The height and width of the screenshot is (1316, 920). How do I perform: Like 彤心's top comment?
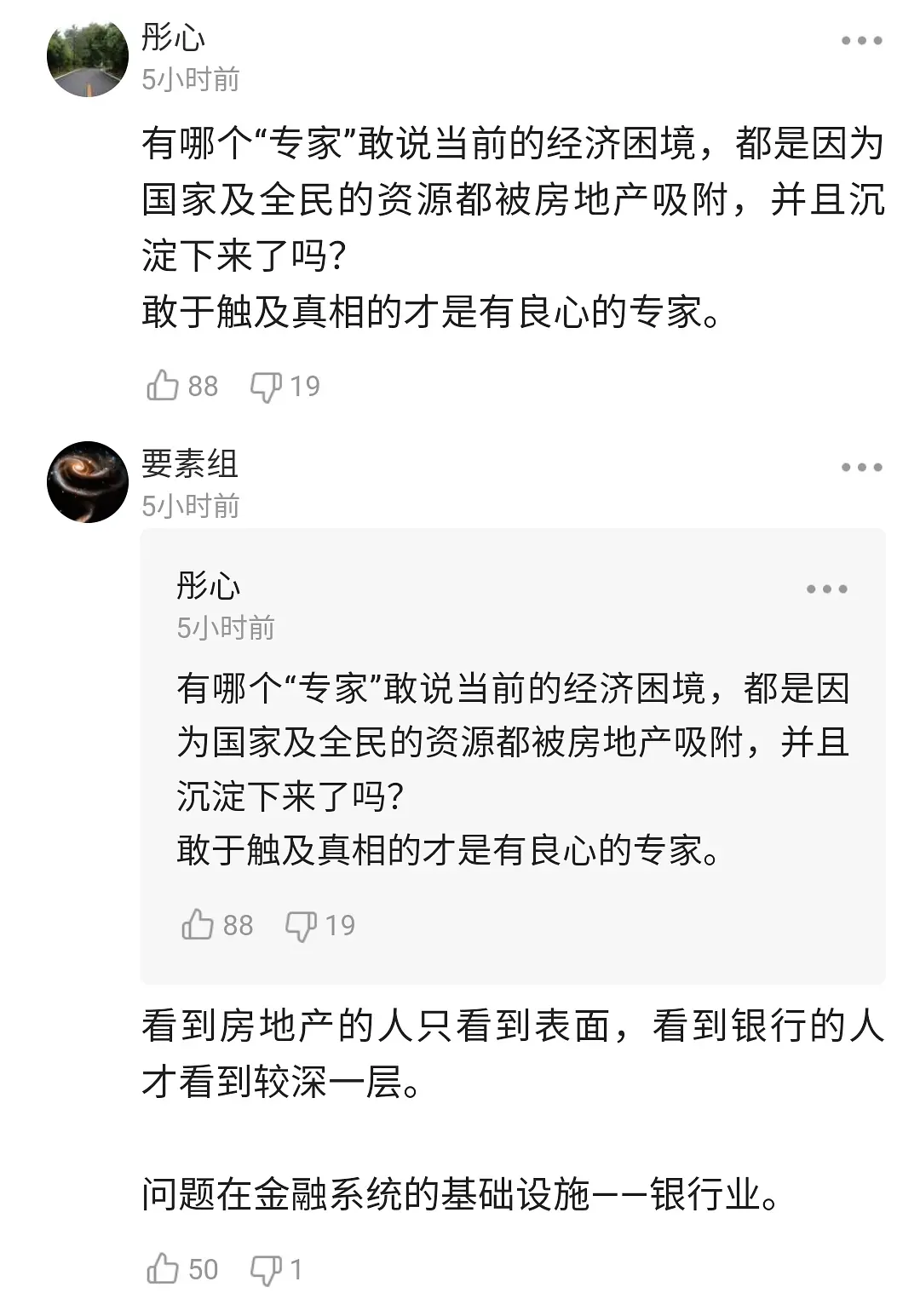click(x=163, y=386)
